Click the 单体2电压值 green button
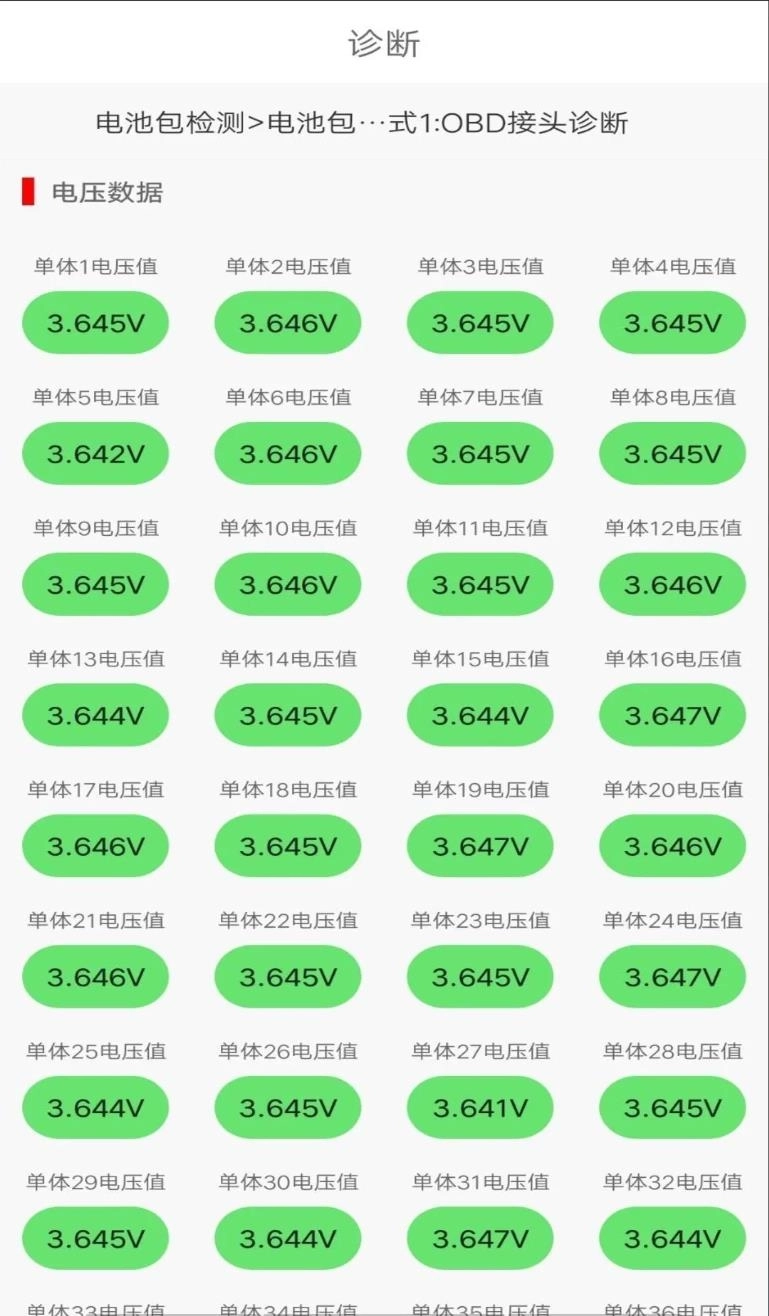This screenshot has height=1316, width=769. pyautogui.click(x=287, y=322)
